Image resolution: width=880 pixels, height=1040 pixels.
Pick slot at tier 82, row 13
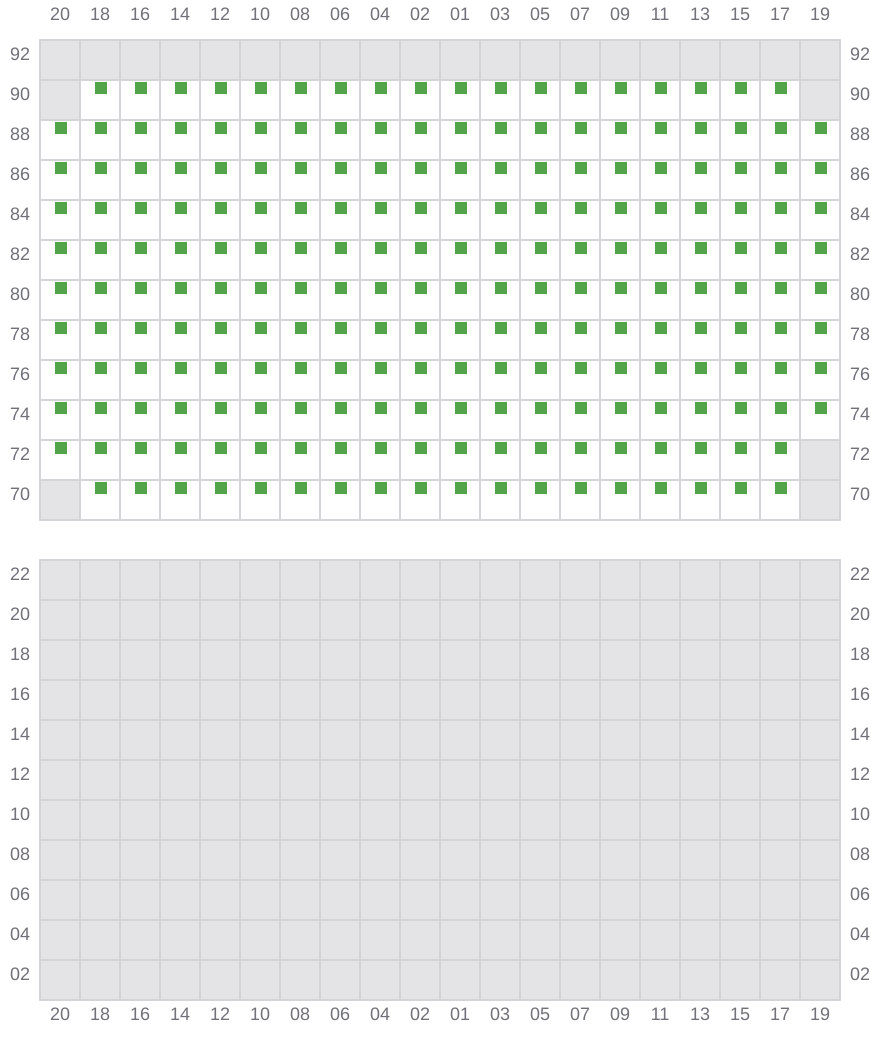[x=700, y=260]
